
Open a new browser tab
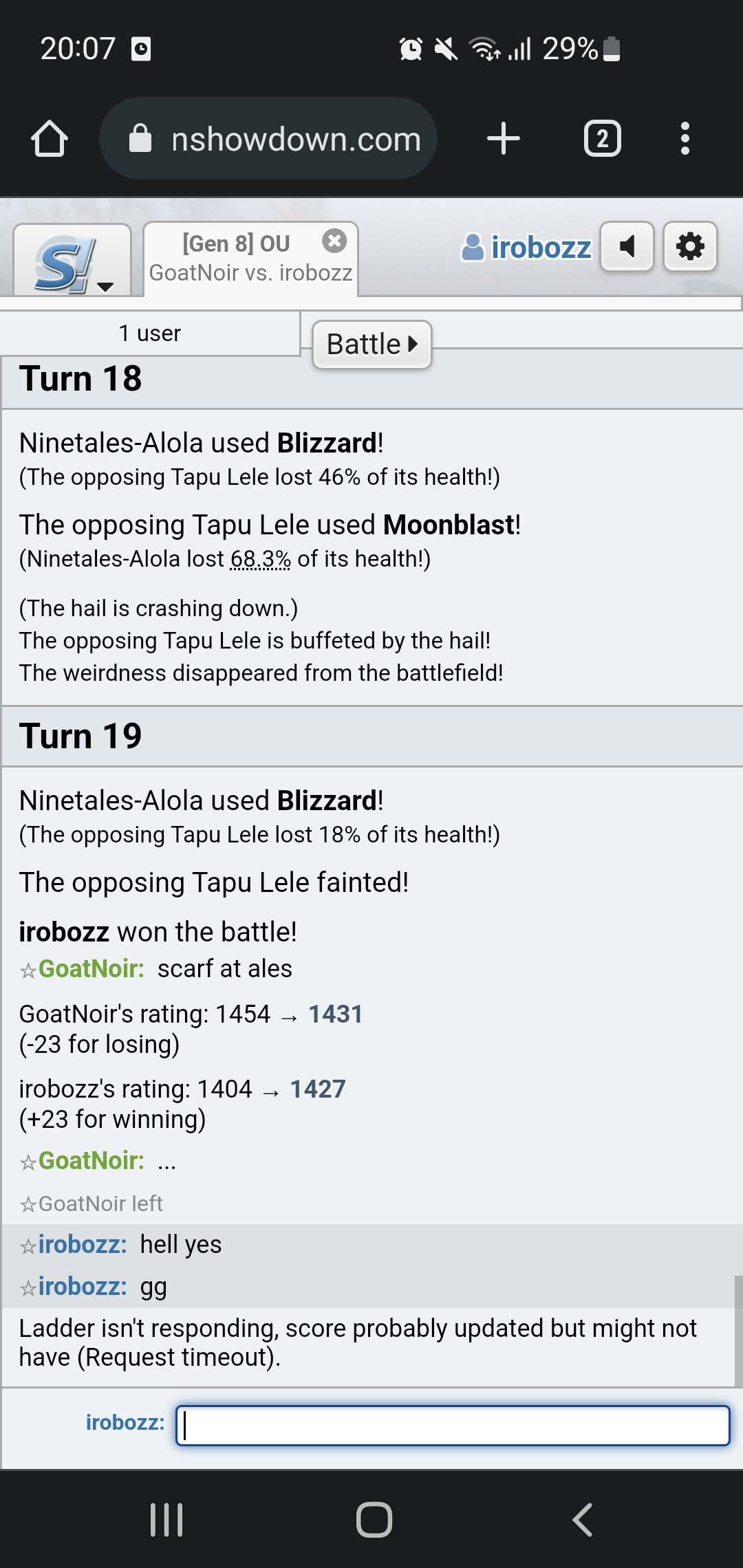coord(503,138)
